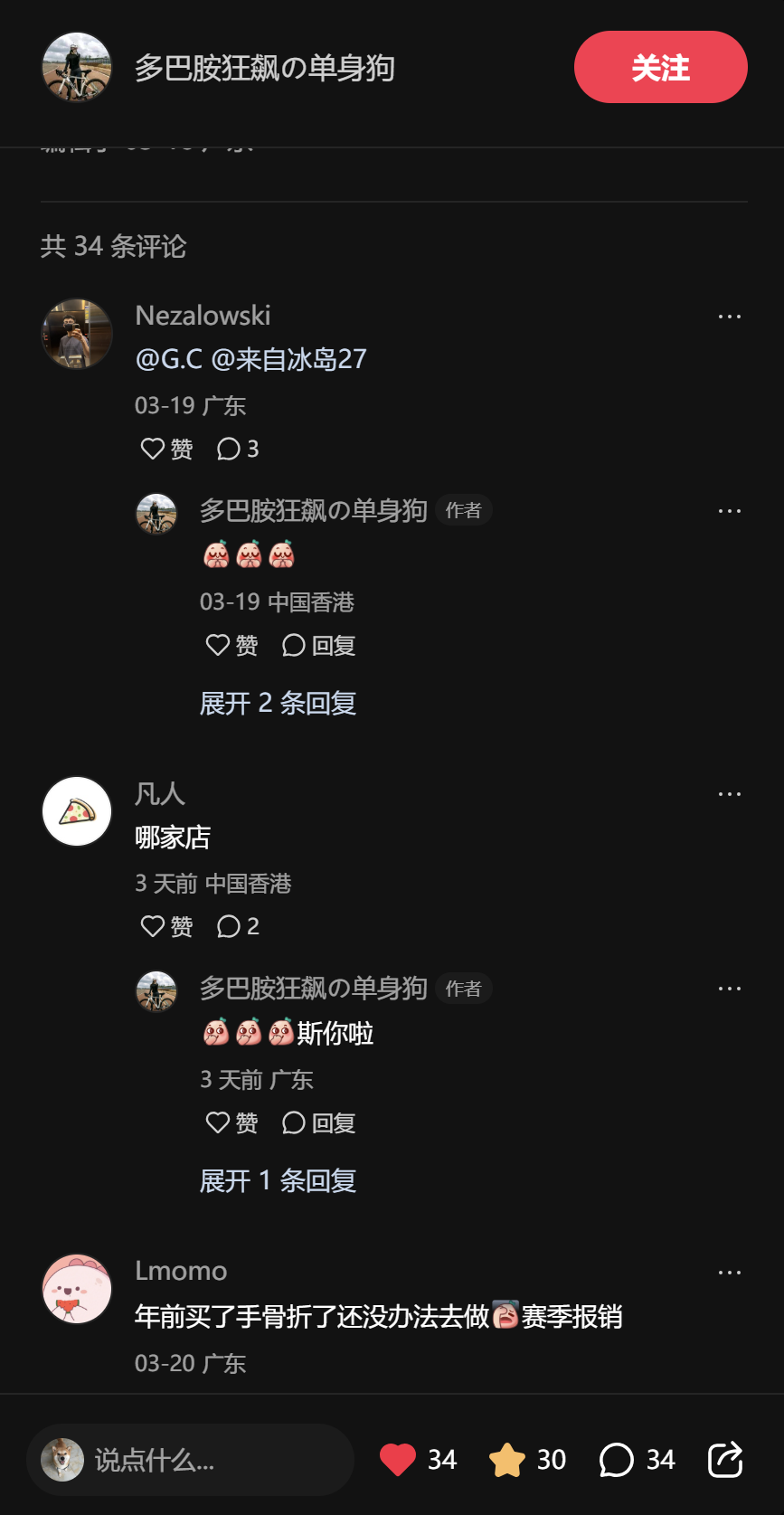Reply to the author's 03-19 emoji comment
This screenshot has height=1515, width=784.
pyautogui.click(x=318, y=645)
